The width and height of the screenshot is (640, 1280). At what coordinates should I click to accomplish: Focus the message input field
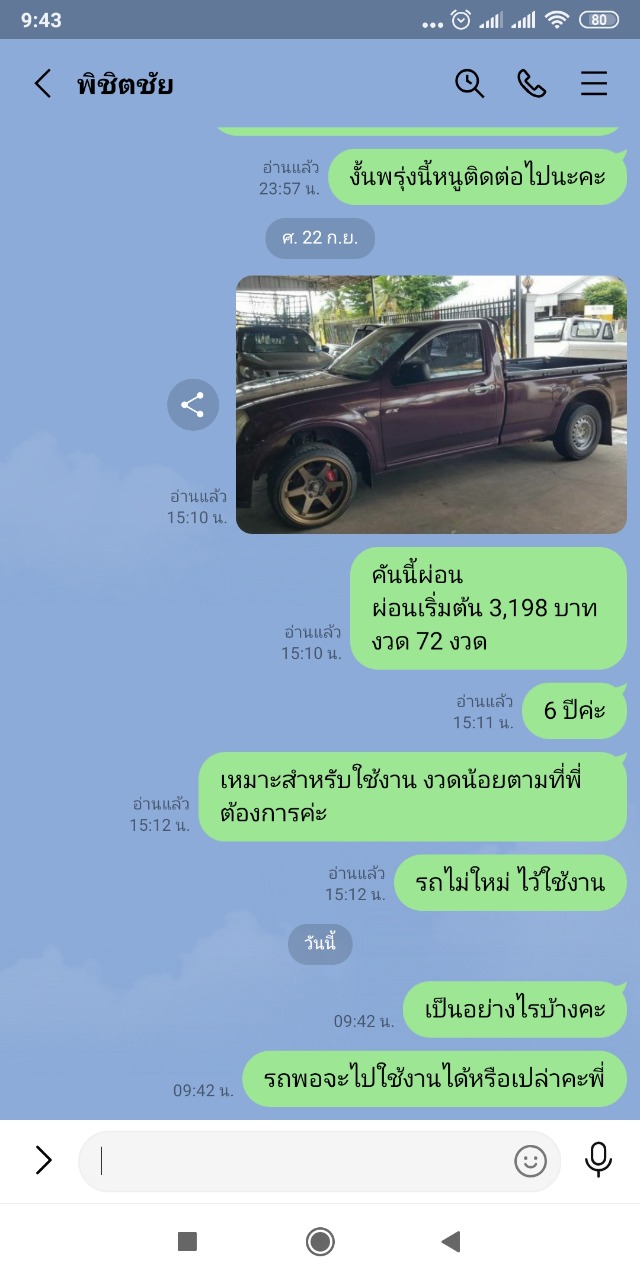click(300, 1161)
